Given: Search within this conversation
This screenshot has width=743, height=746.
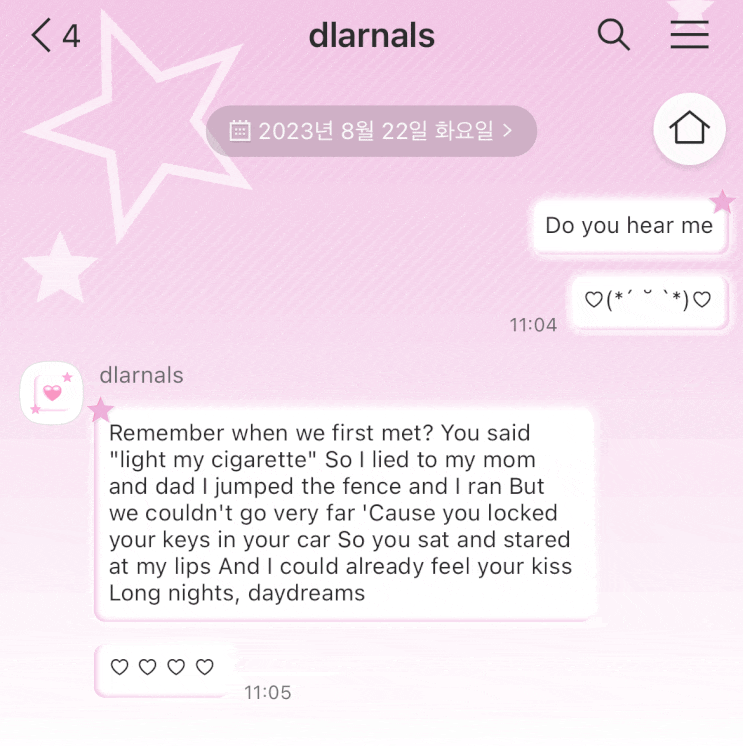Looking at the screenshot, I should pos(613,36).
